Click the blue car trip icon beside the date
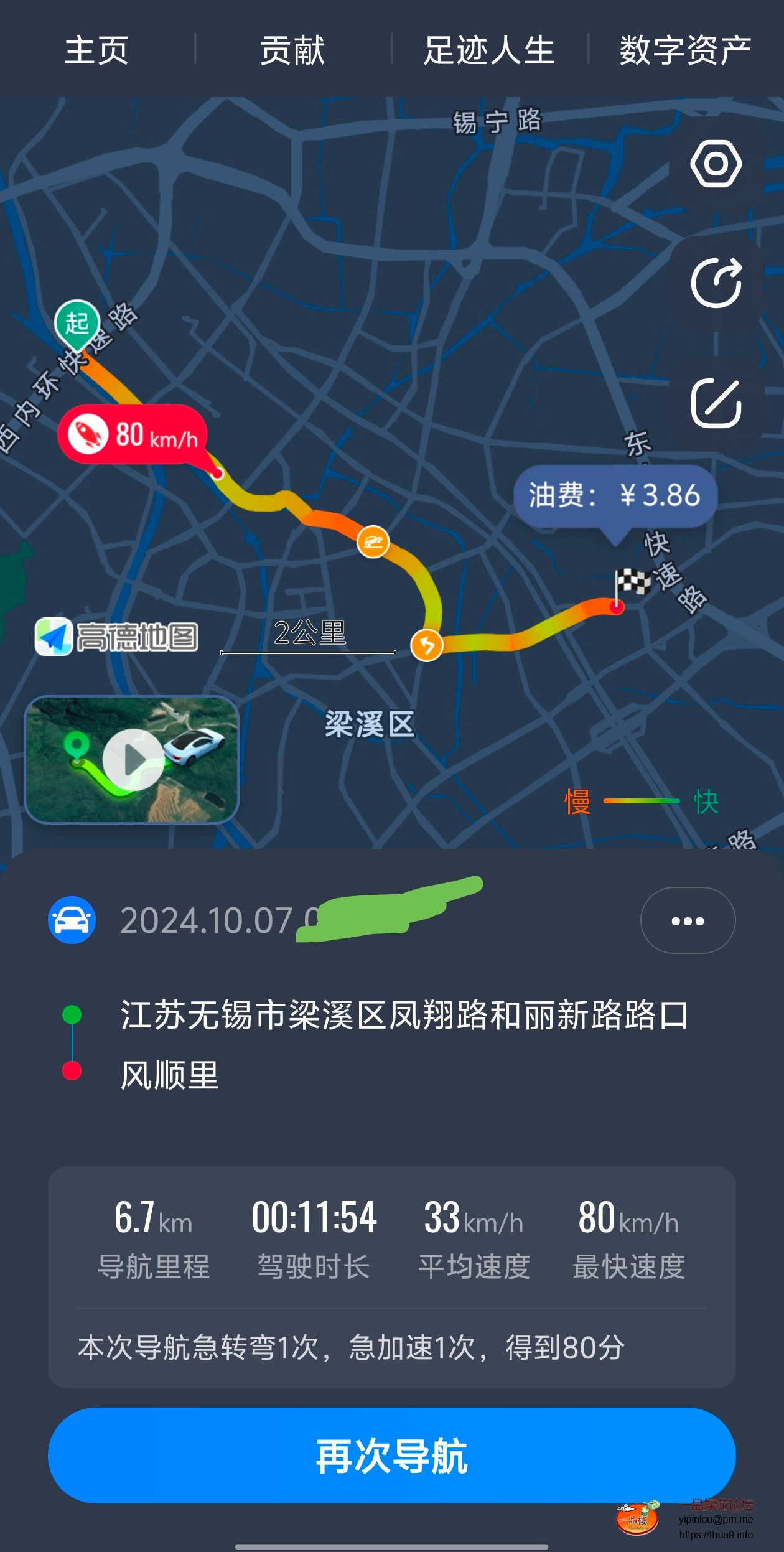 click(71, 920)
